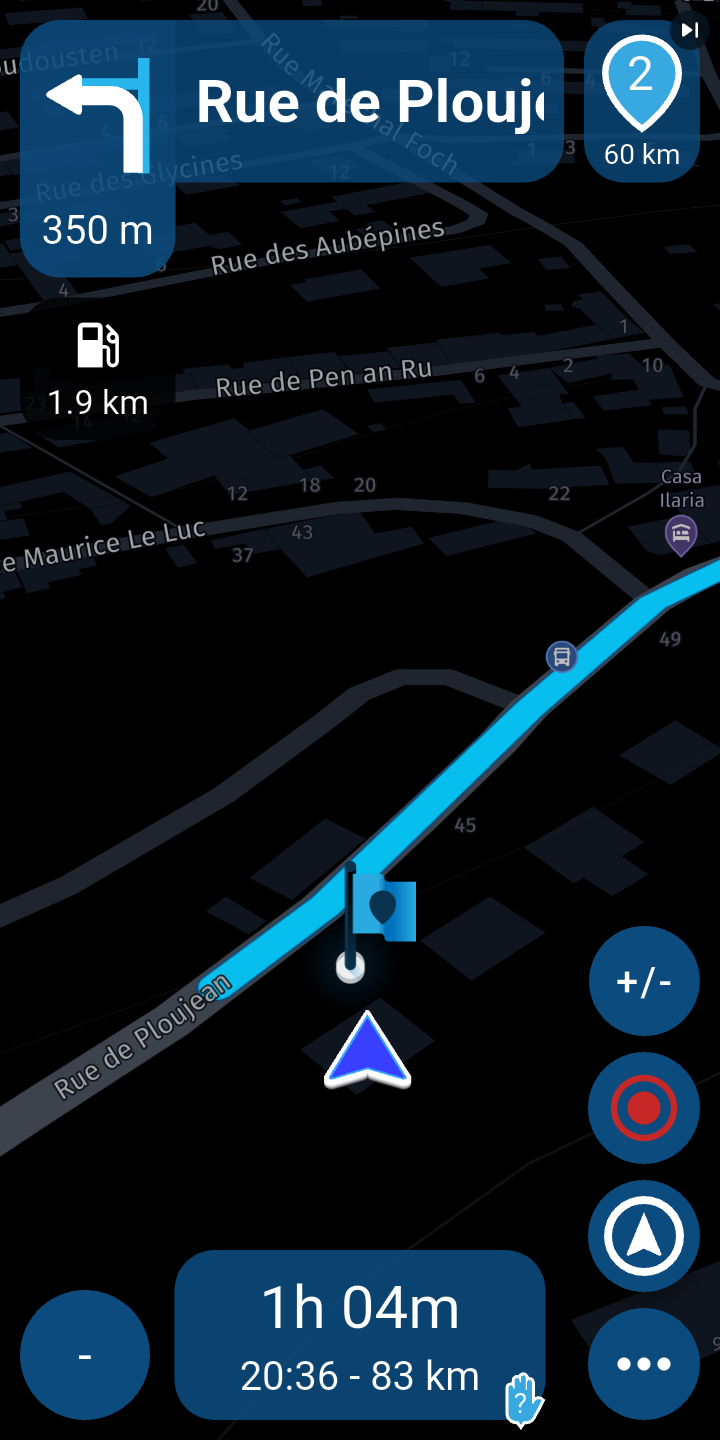Expand route details via the 1h 04m panel
Screen dimensions: 720x1440
click(360, 1305)
